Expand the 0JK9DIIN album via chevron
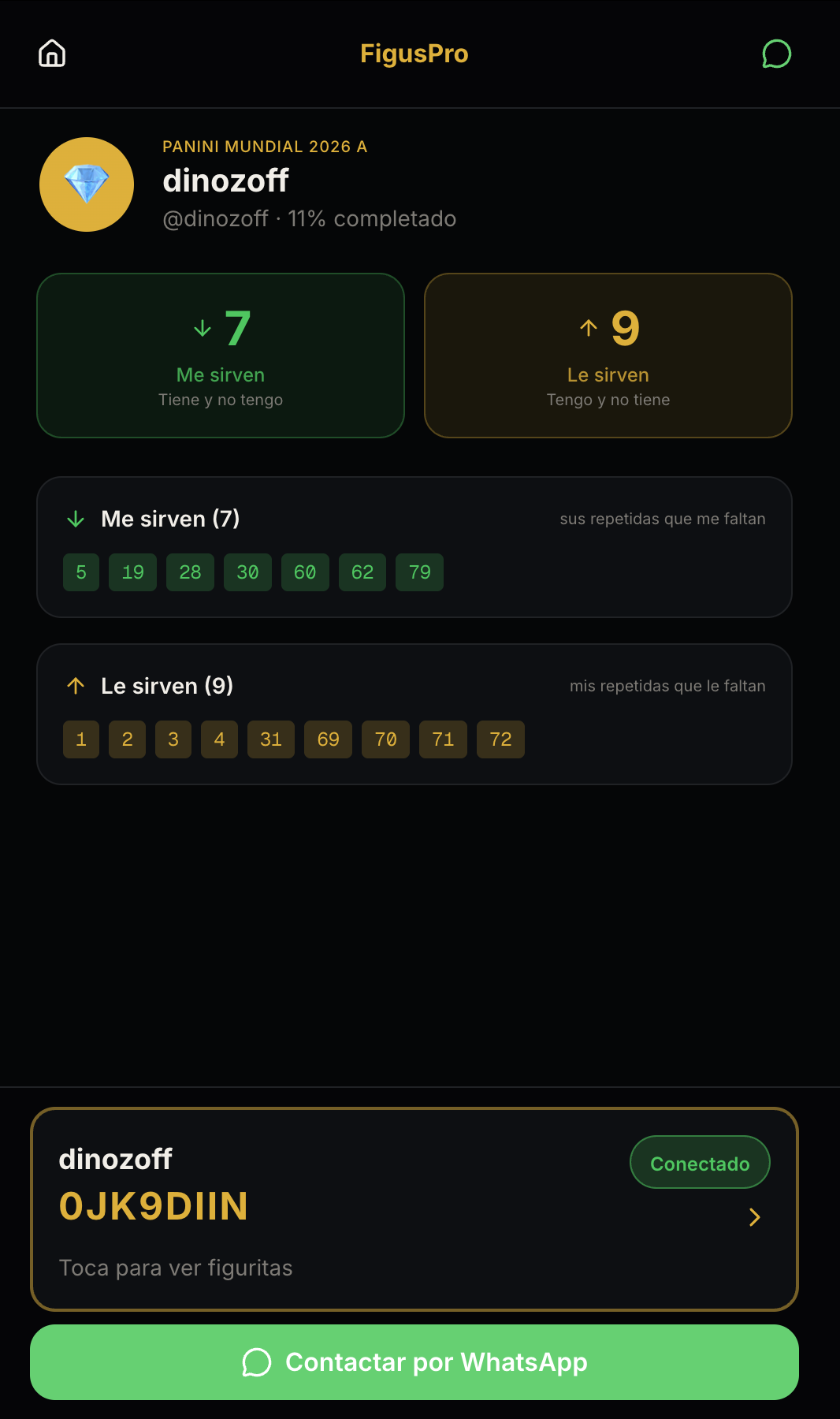The image size is (840, 1419). 754,1217
